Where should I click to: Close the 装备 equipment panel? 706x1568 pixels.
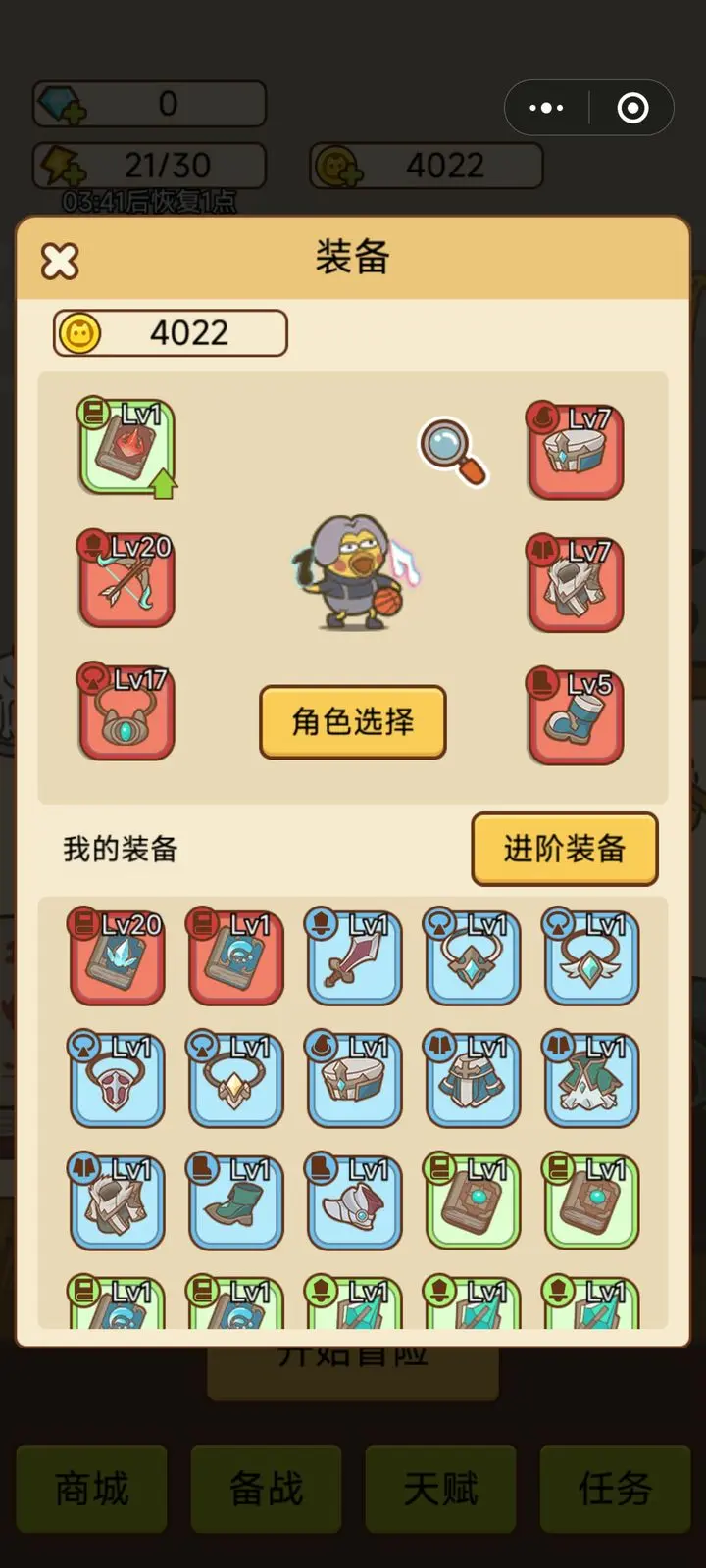click(x=60, y=261)
